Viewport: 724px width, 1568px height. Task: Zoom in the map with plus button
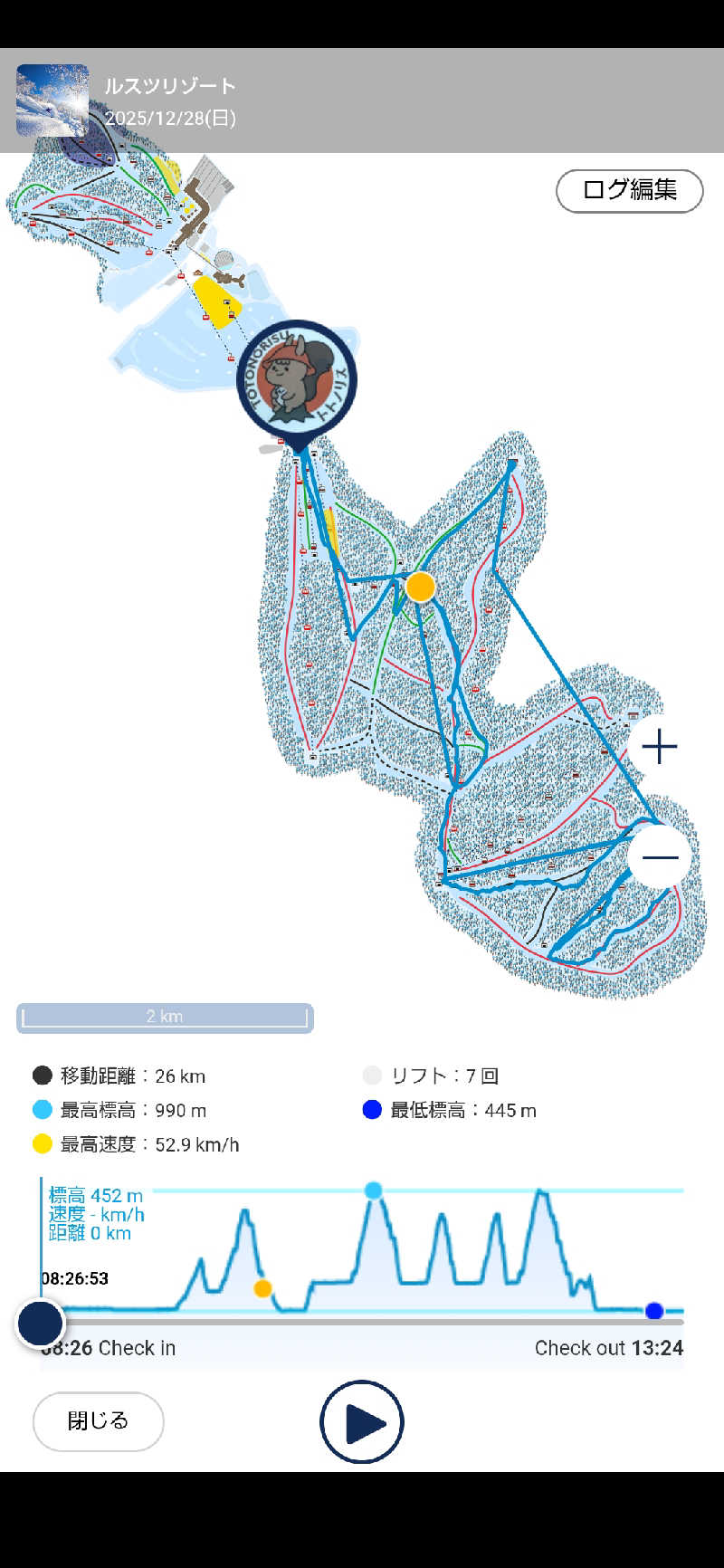[659, 747]
